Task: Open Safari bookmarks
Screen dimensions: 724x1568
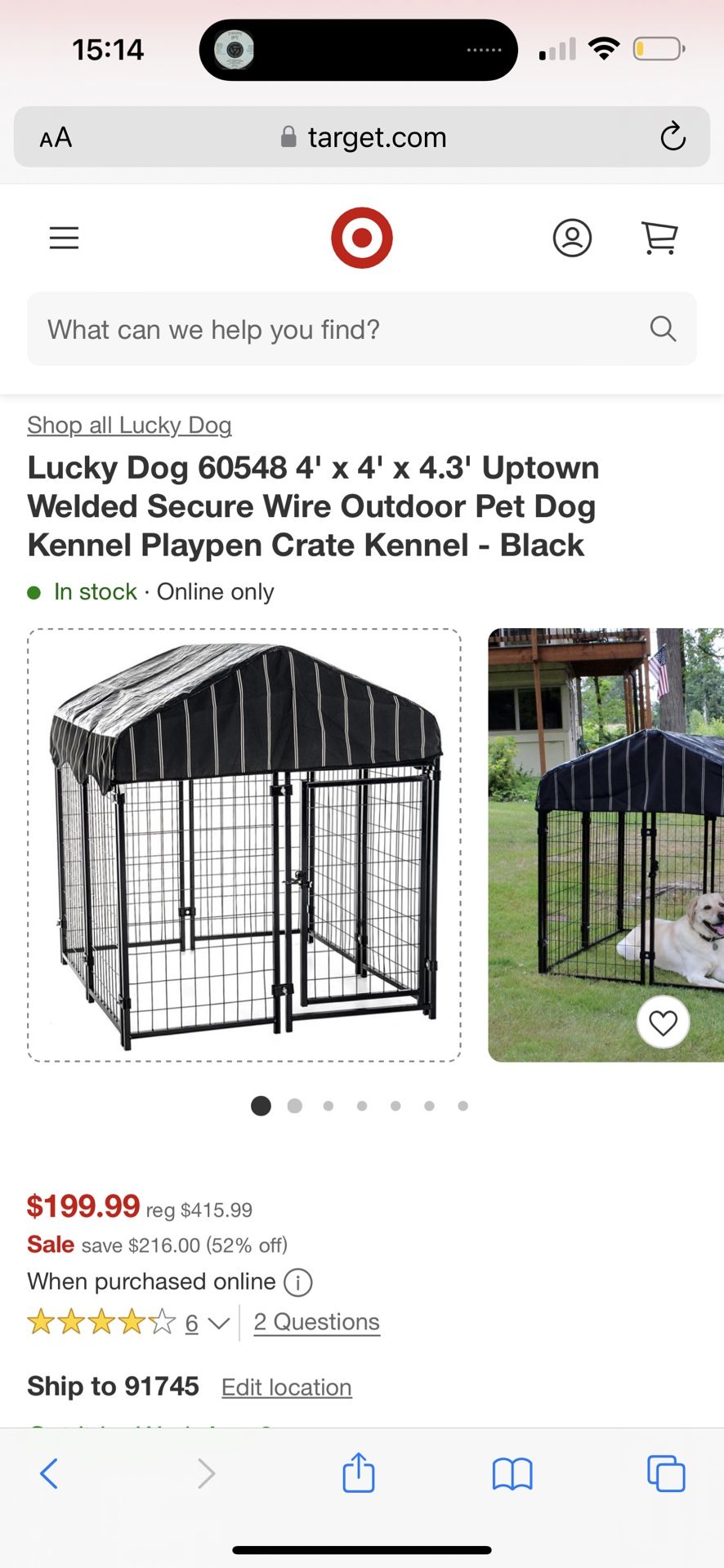Action: tap(512, 1474)
